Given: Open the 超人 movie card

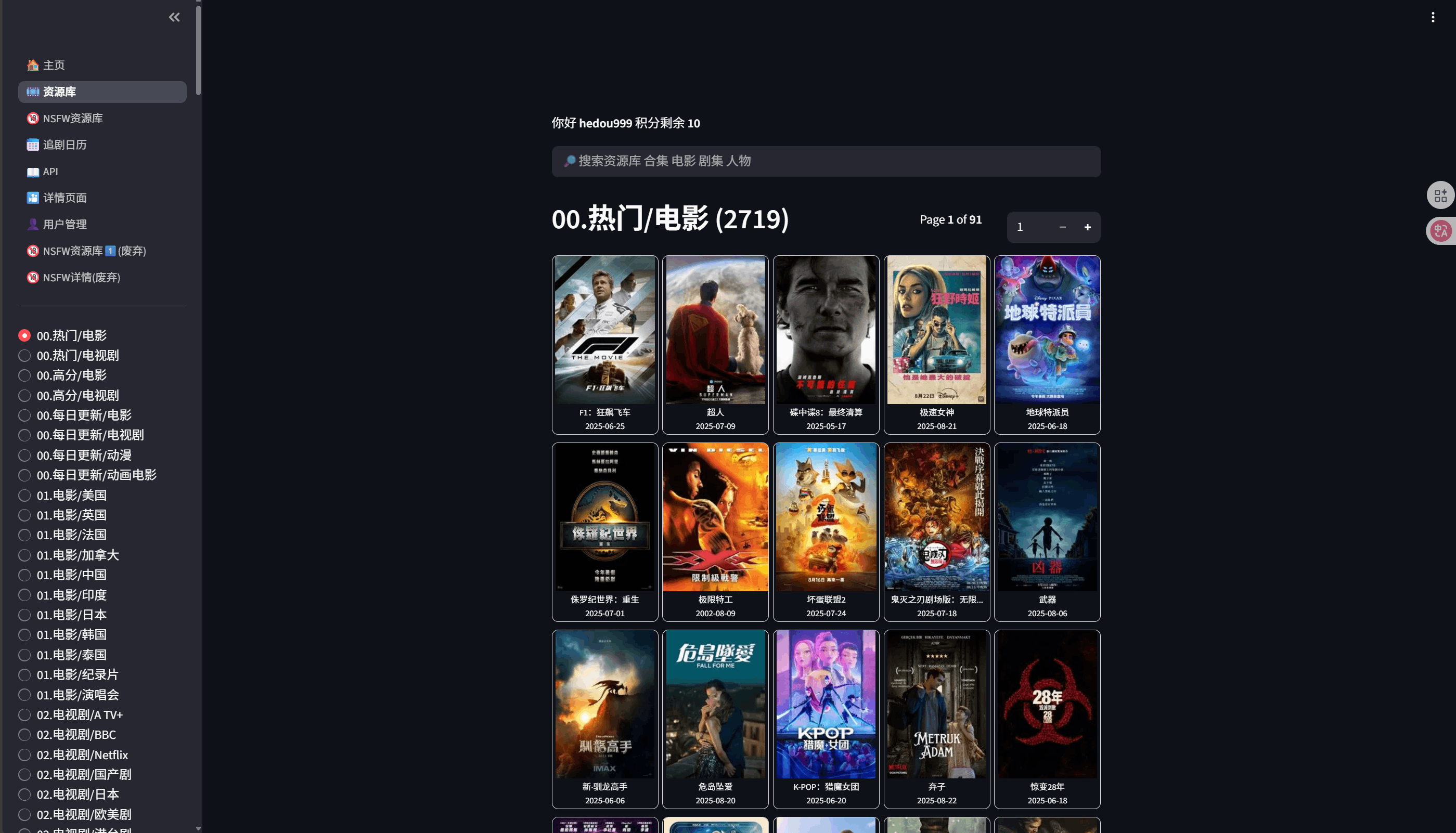Looking at the screenshot, I should 715,344.
